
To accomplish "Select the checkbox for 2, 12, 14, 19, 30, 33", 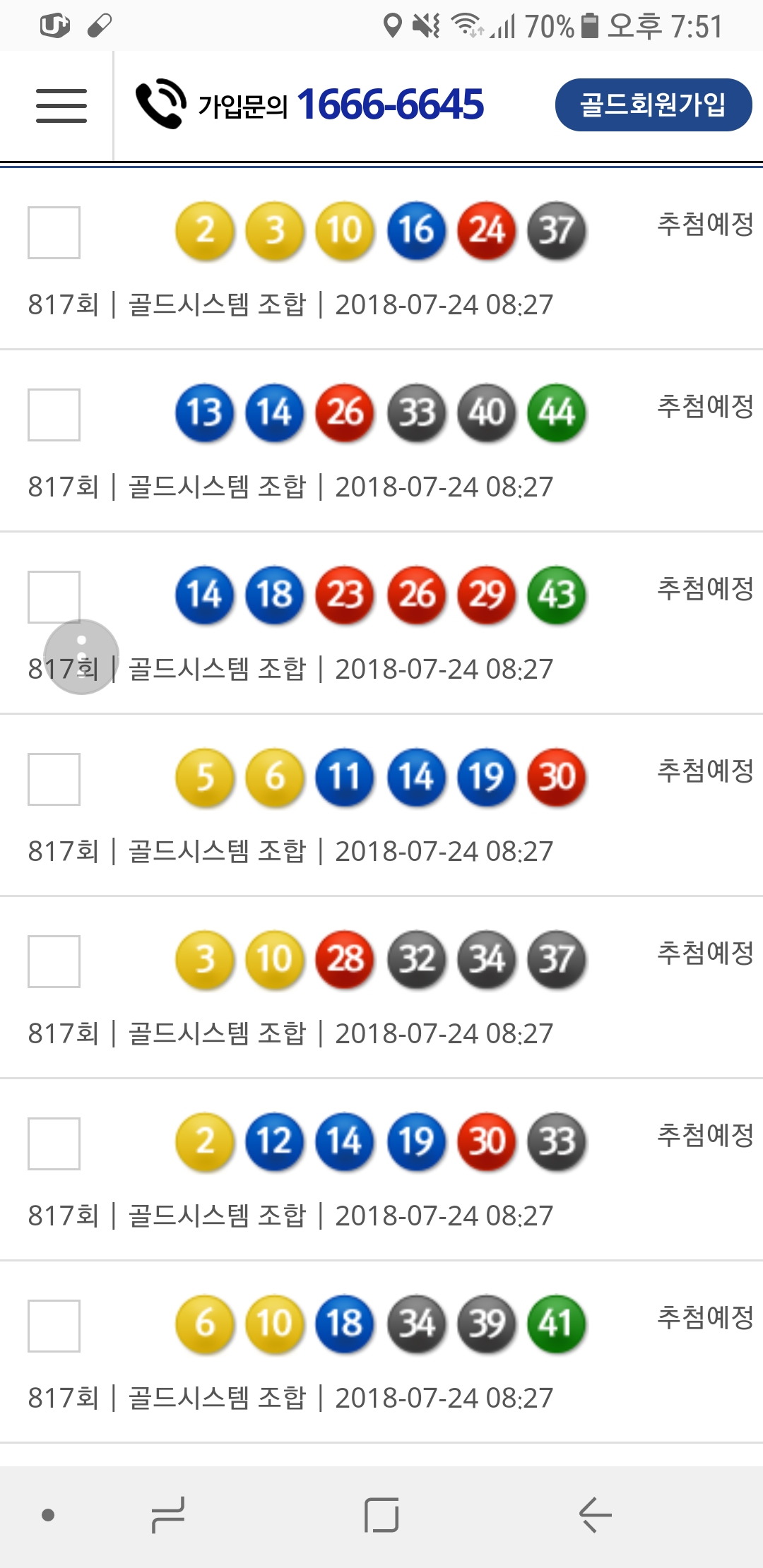I will [54, 1144].
